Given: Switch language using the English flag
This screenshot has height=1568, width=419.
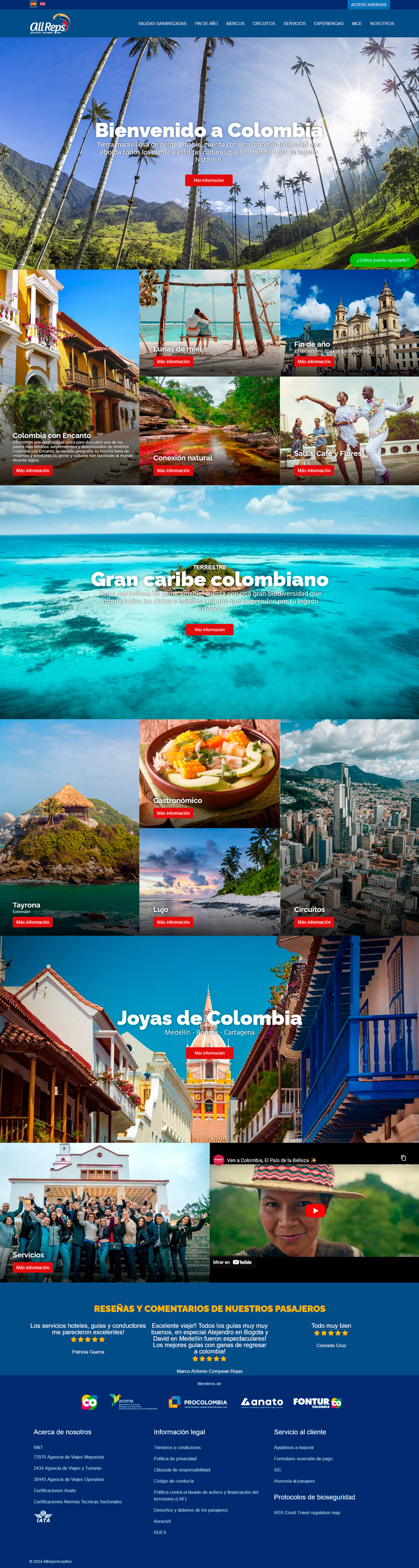Looking at the screenshot, I should [42, 4].
